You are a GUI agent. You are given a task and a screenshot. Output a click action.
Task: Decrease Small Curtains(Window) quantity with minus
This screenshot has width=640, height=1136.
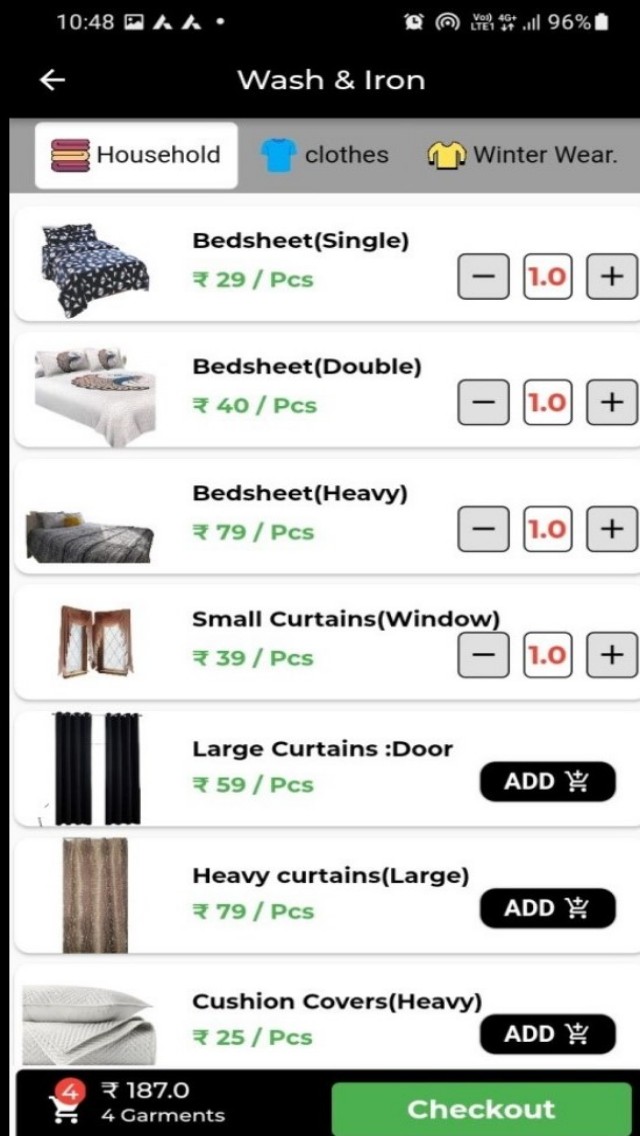483,655
